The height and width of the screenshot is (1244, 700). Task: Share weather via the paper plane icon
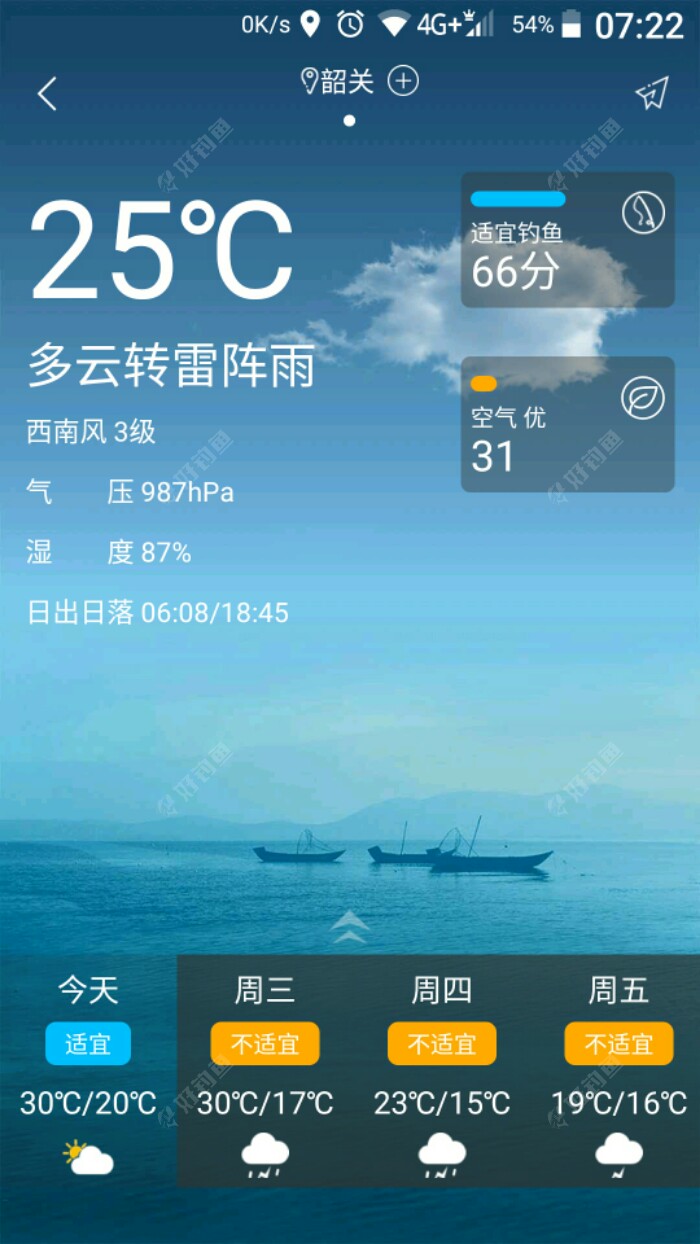tap(651, 93)
